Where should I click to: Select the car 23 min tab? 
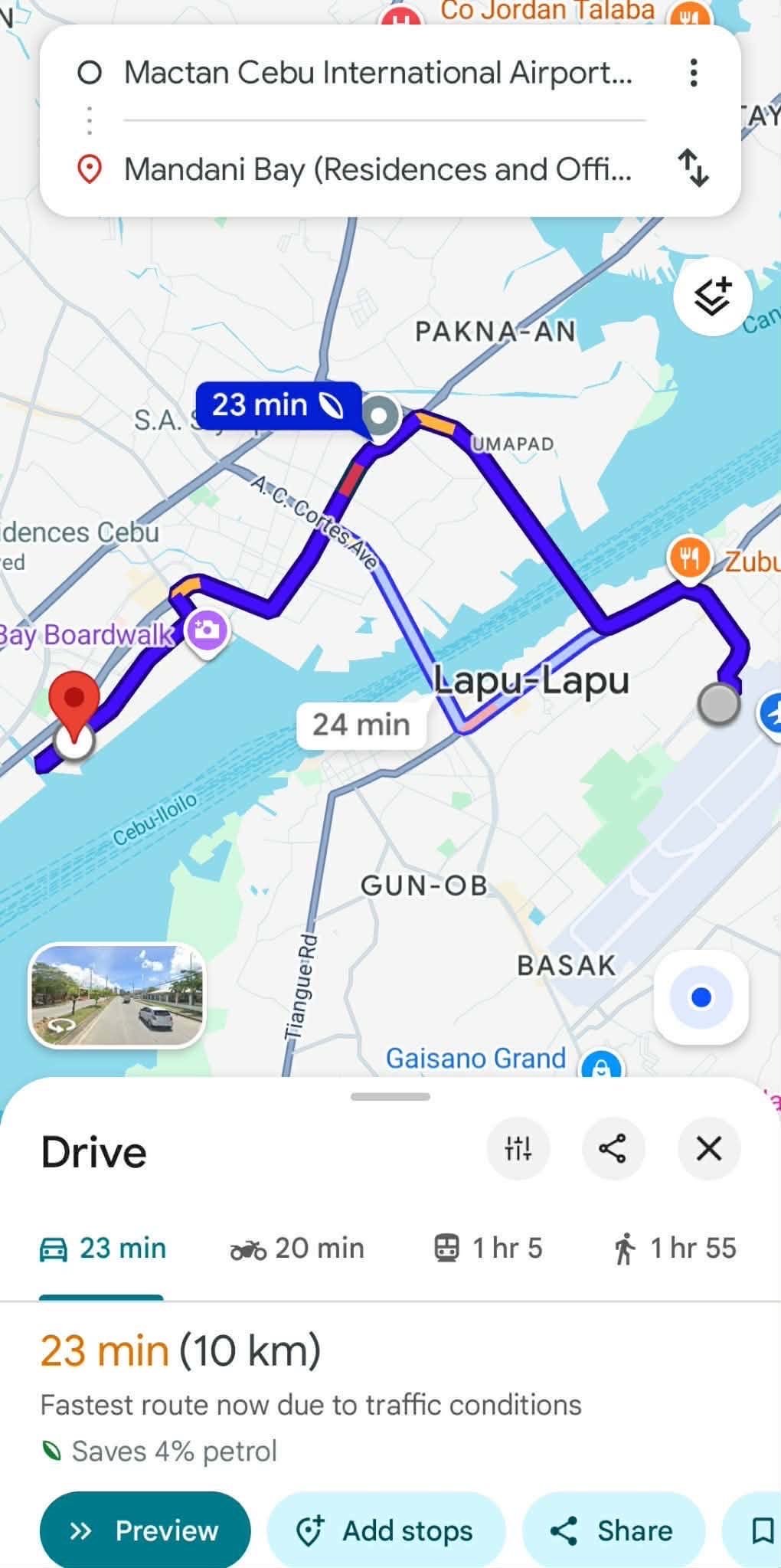103,1249
